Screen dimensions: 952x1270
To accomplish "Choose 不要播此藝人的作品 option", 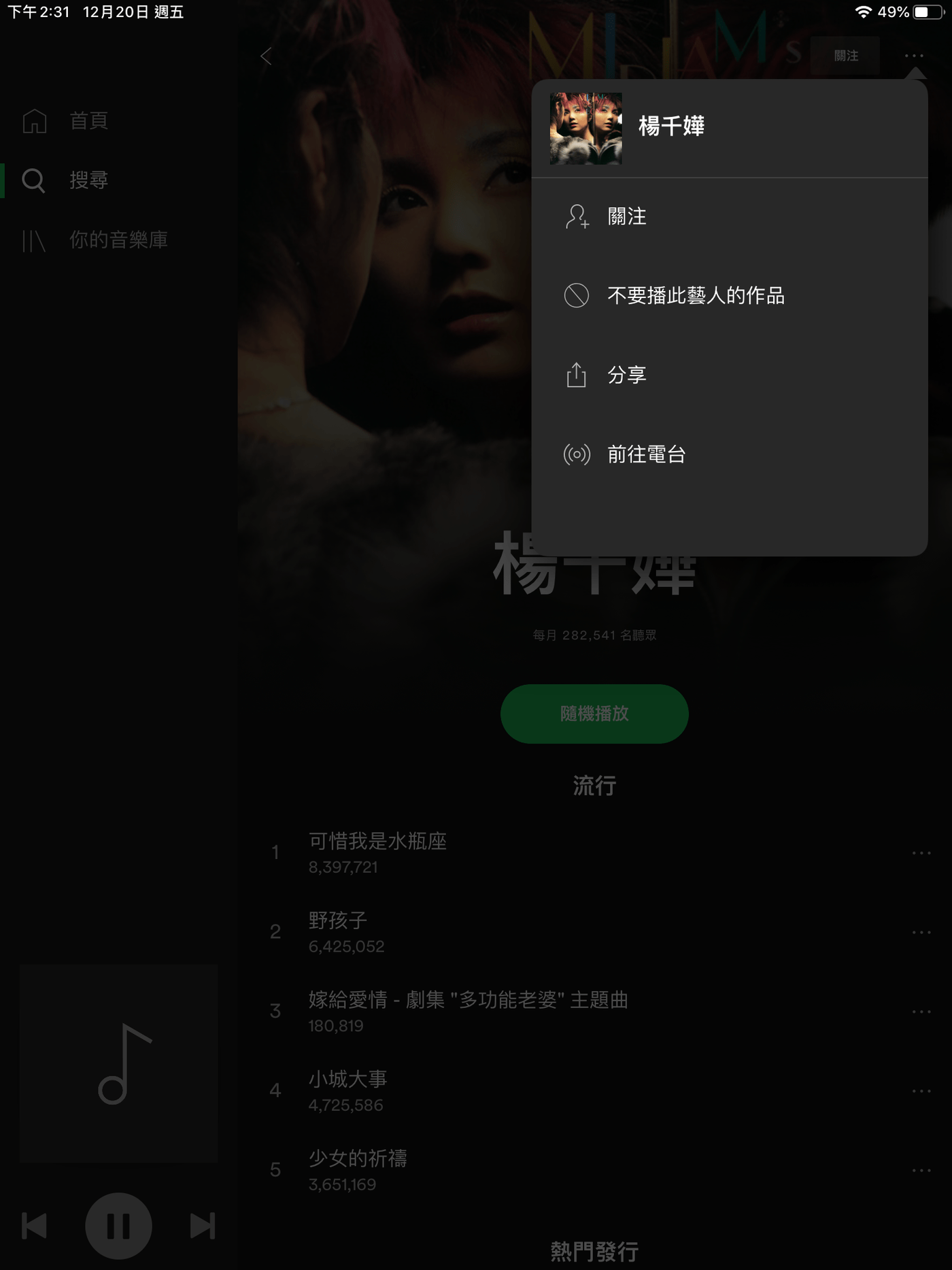I will (695, 295).
